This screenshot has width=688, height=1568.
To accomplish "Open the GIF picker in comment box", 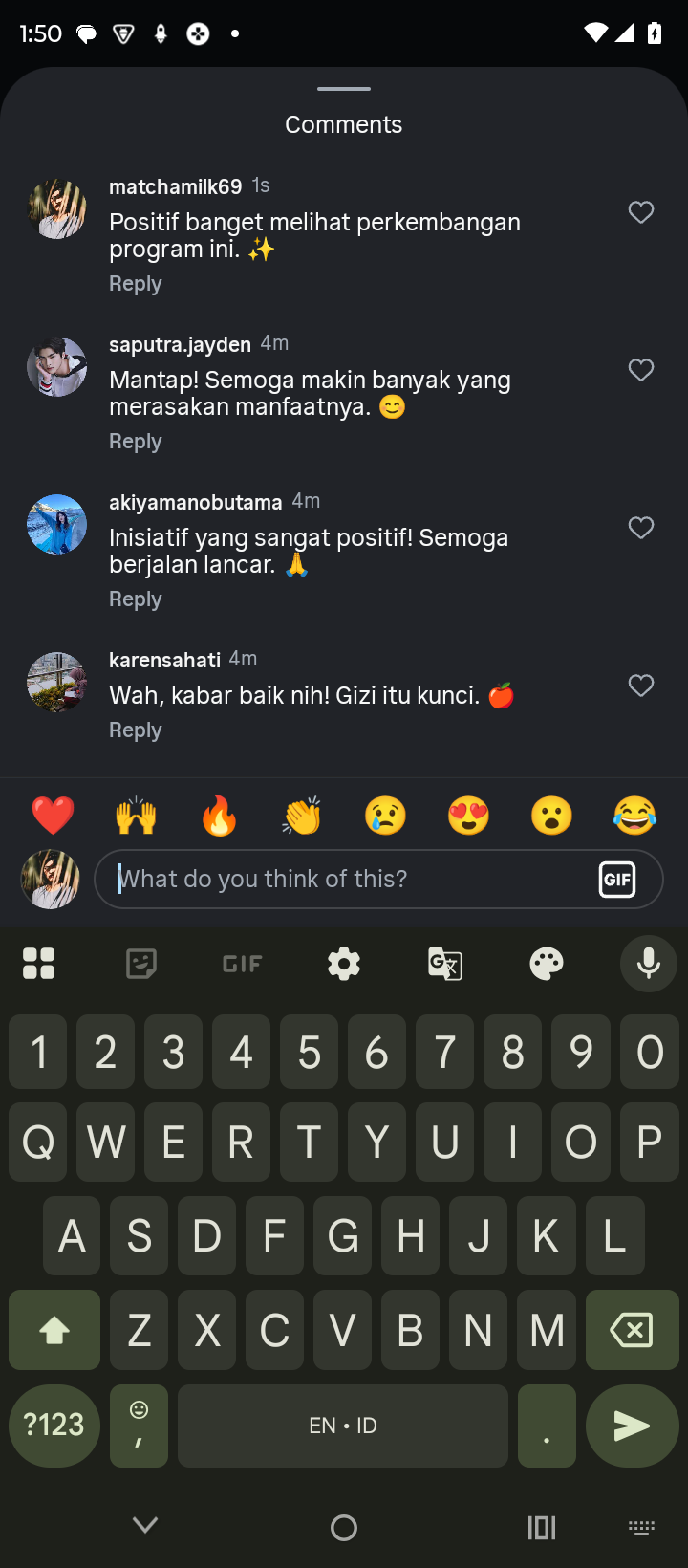I will pyautogui.click(x=617, y=880).
